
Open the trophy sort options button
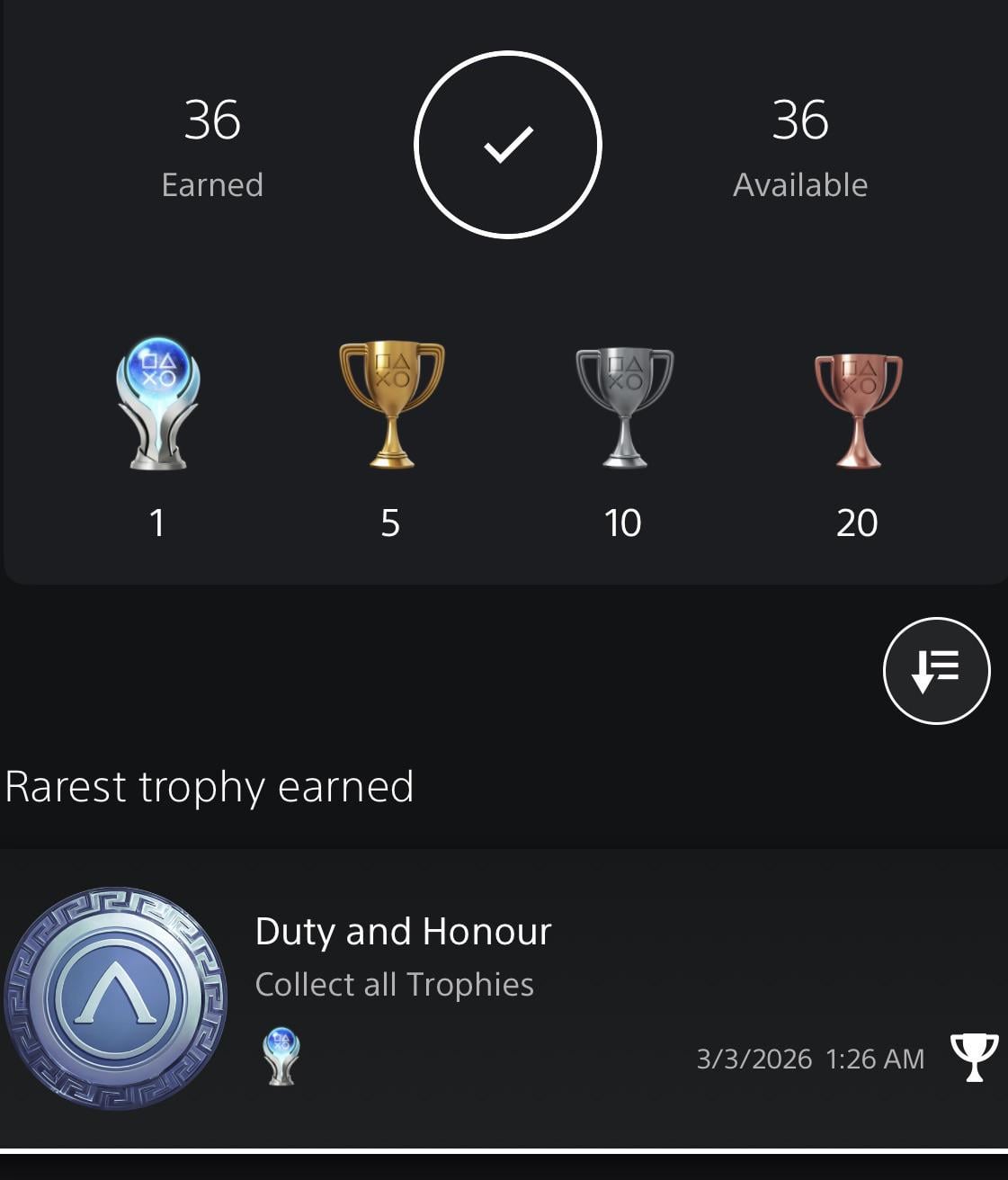pyautogui.click(x=936, y=671)
